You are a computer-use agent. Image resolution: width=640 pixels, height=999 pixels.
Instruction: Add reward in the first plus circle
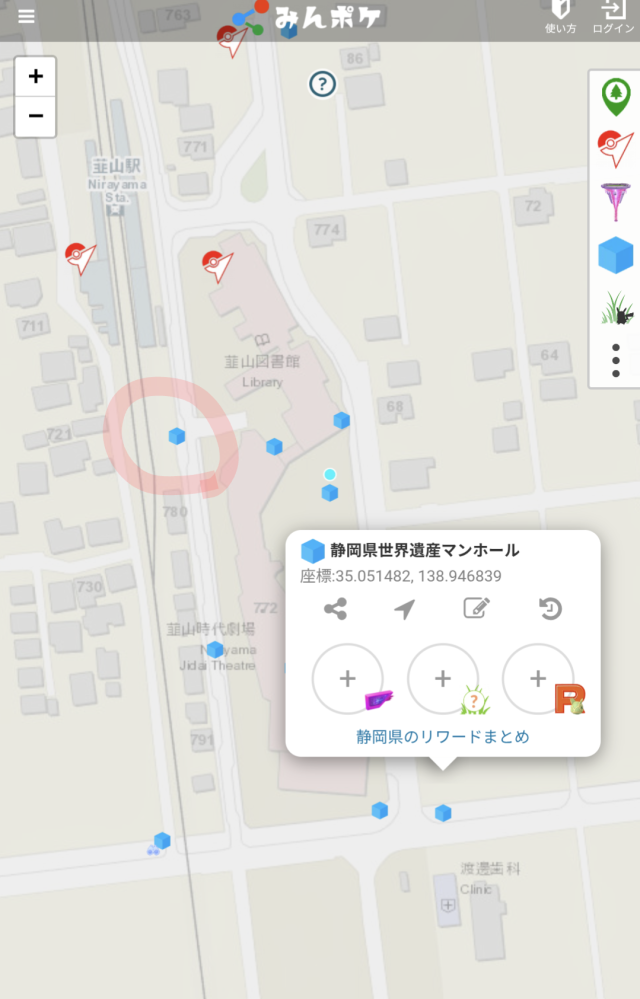(347, 679)
